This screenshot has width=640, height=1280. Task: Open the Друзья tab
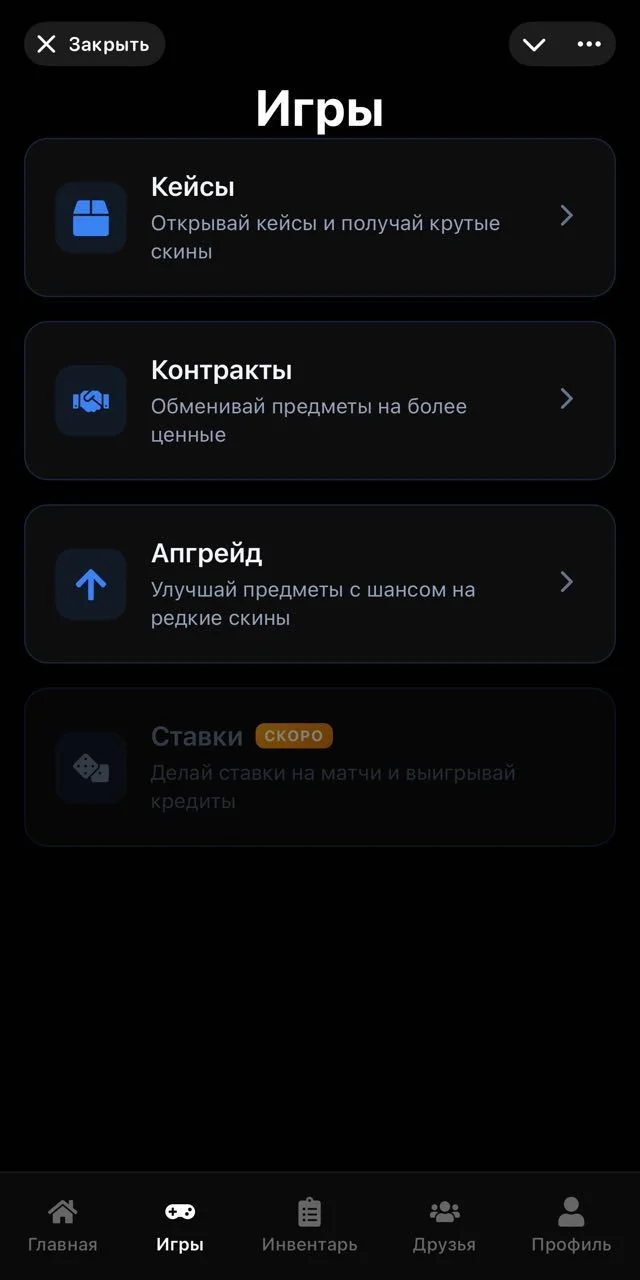444,1226
